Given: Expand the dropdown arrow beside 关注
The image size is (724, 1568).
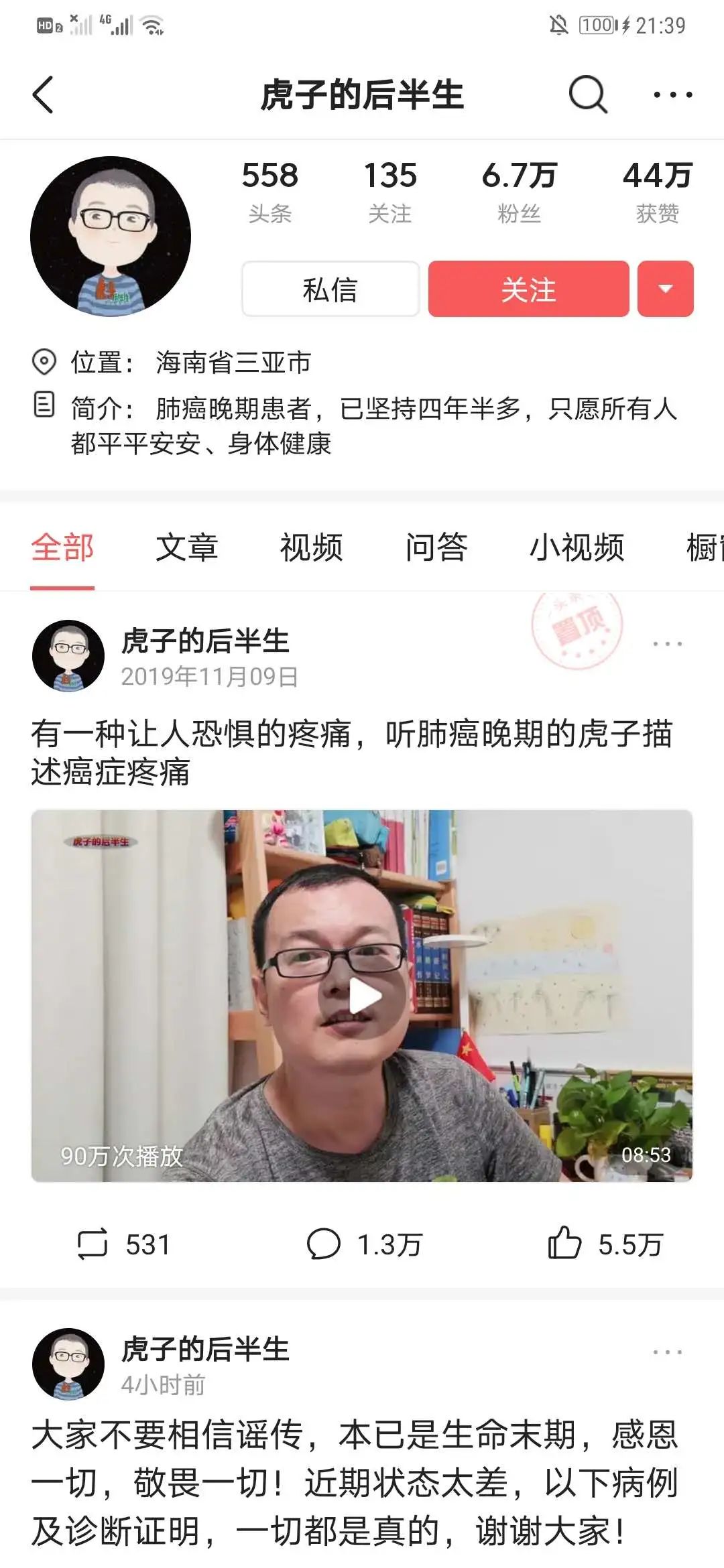Looking at the screenshot, I should click(665, 289).
